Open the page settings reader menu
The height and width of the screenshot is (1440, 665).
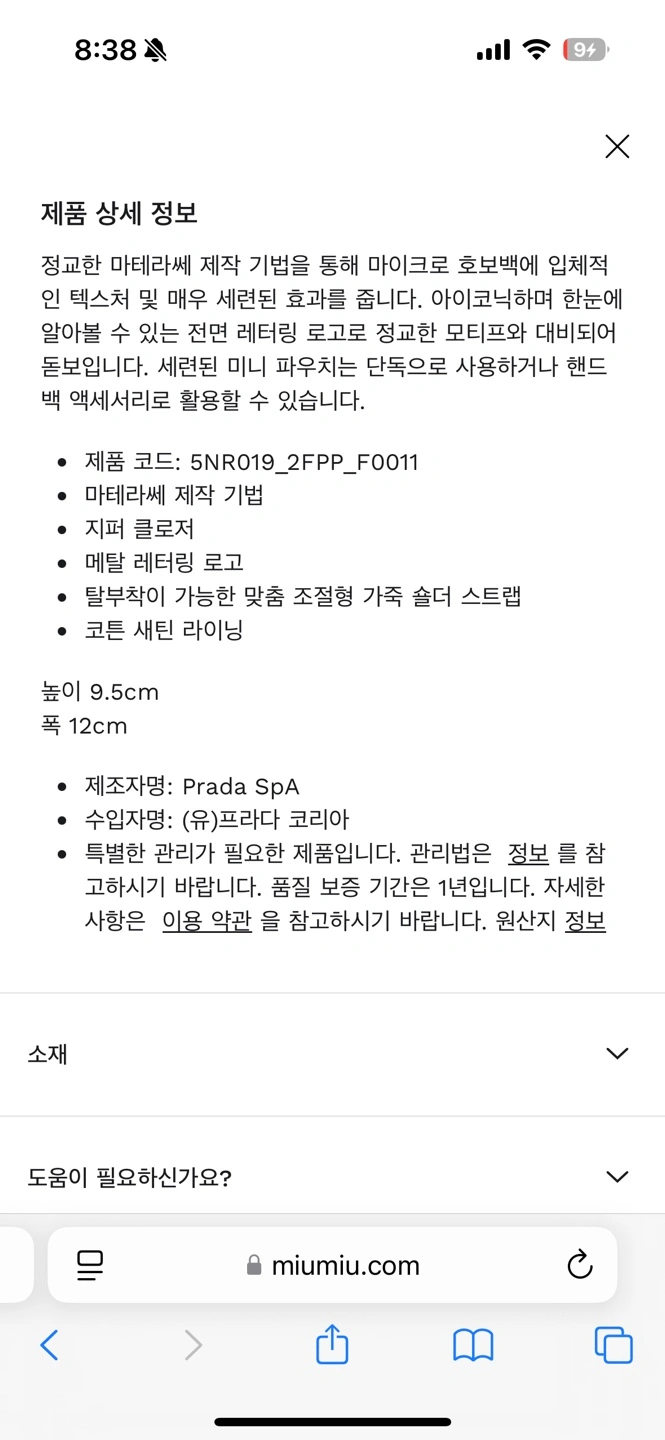click(x=91, y=1265)
